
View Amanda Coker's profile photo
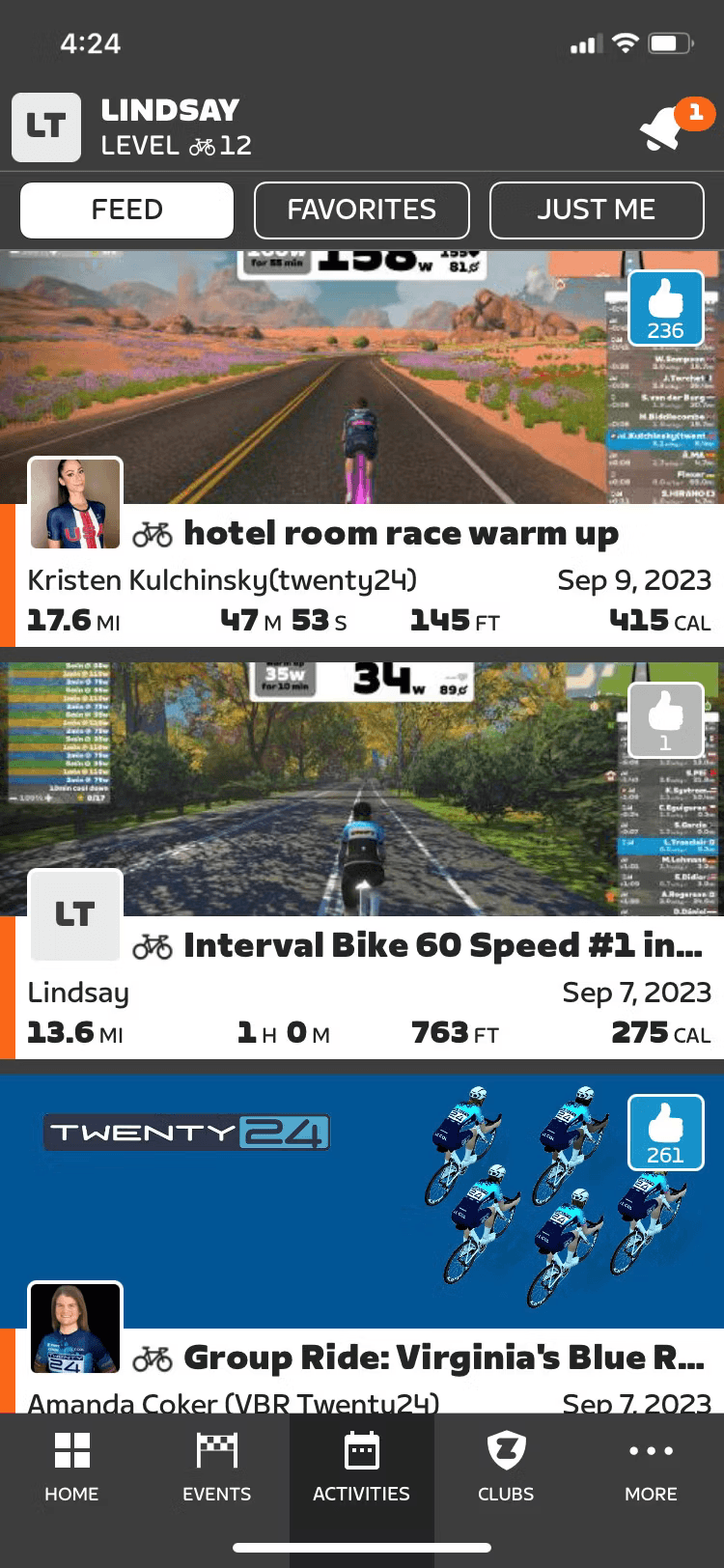[x=75, y=1328]
